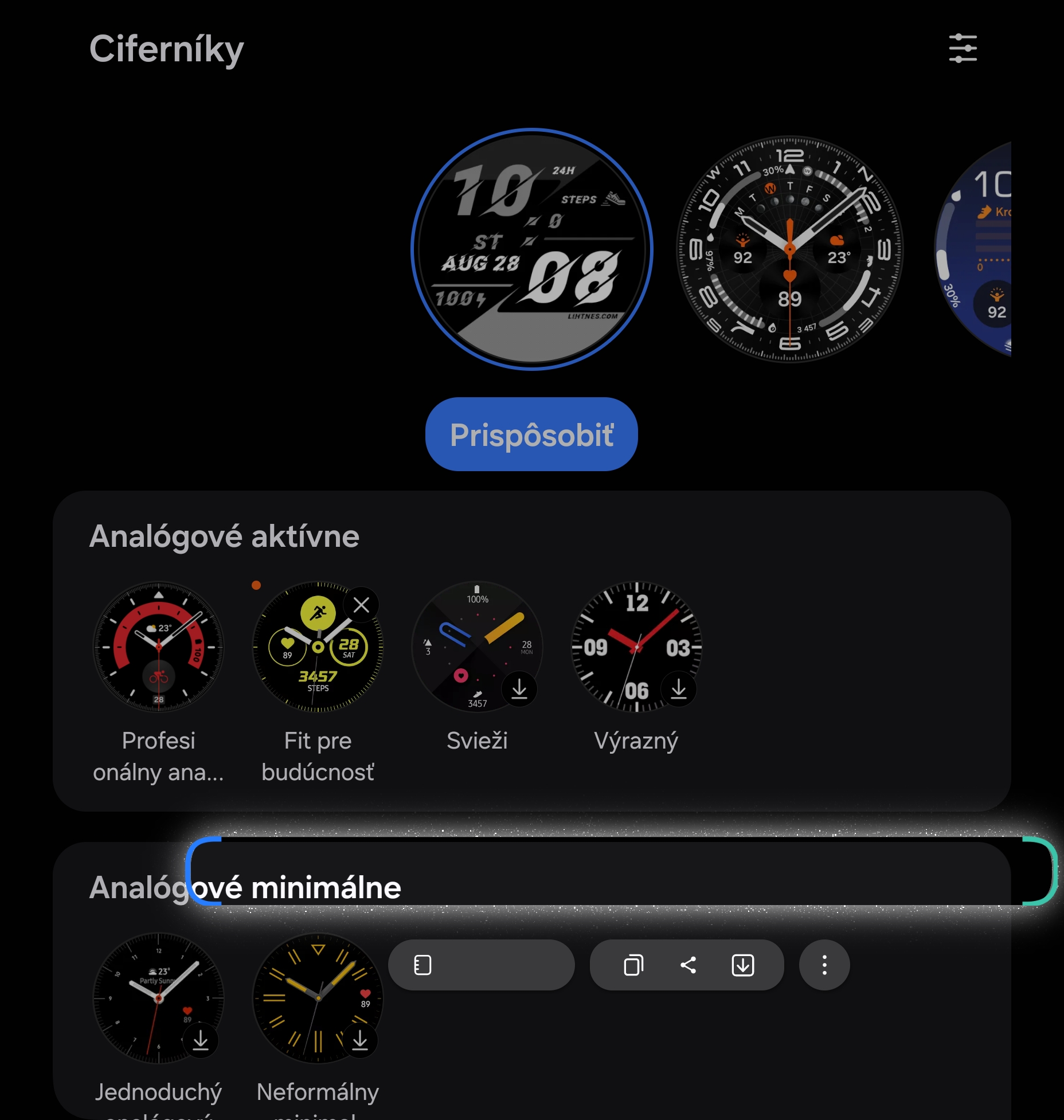Download the Svieži watch face
Image resolution: width=1064 pixels, height=1120 pixels.
click(x=519, y=688)
